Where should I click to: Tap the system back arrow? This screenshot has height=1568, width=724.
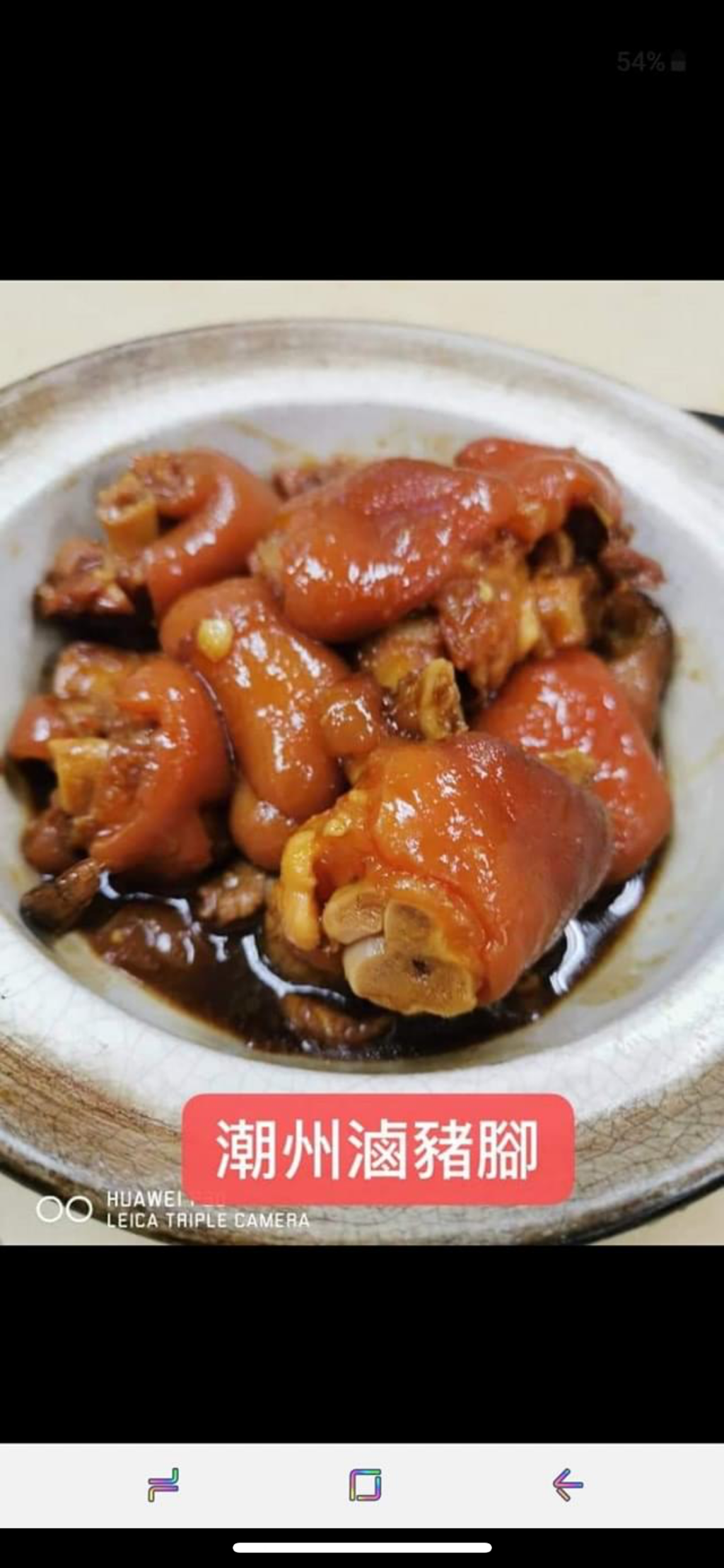click(567, 1485)
